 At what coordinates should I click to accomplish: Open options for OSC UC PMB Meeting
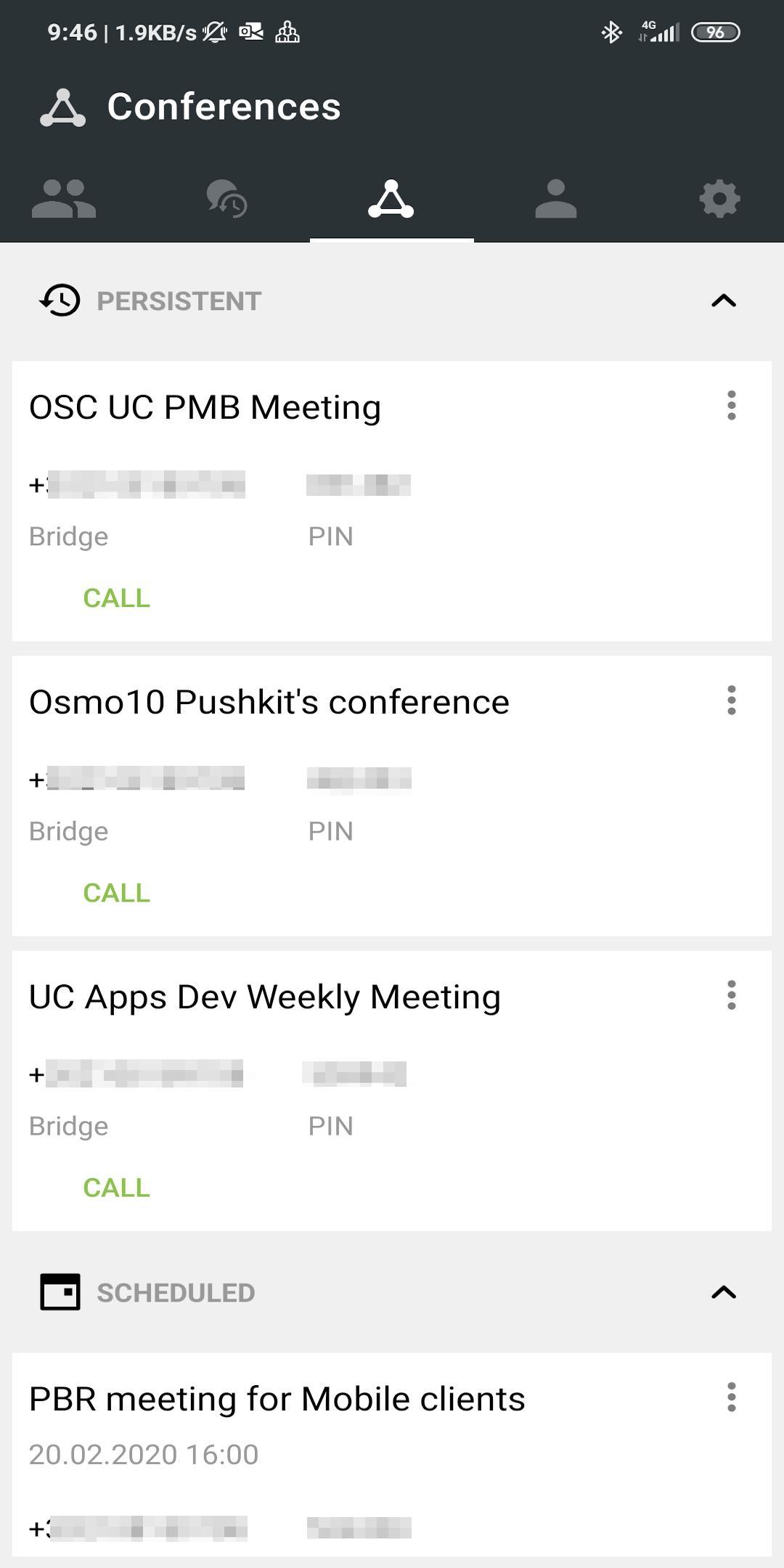click(732, 405)
